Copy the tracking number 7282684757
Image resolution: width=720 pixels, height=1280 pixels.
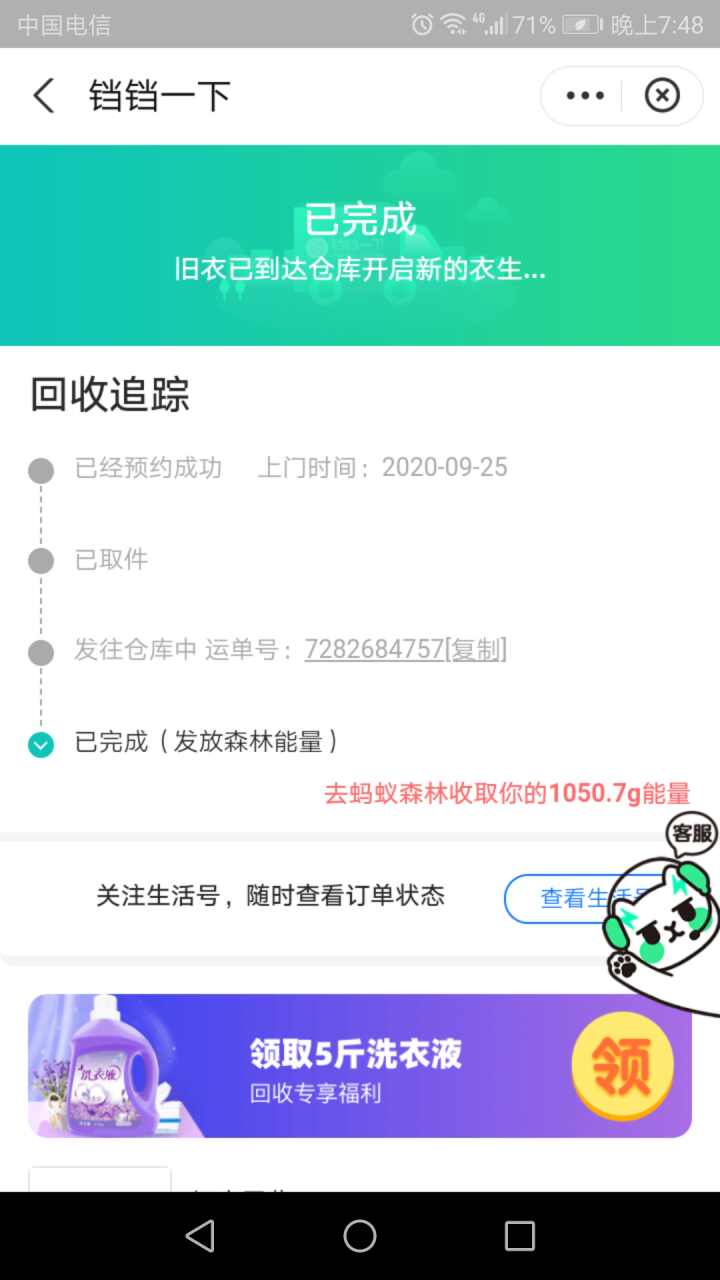477,649
